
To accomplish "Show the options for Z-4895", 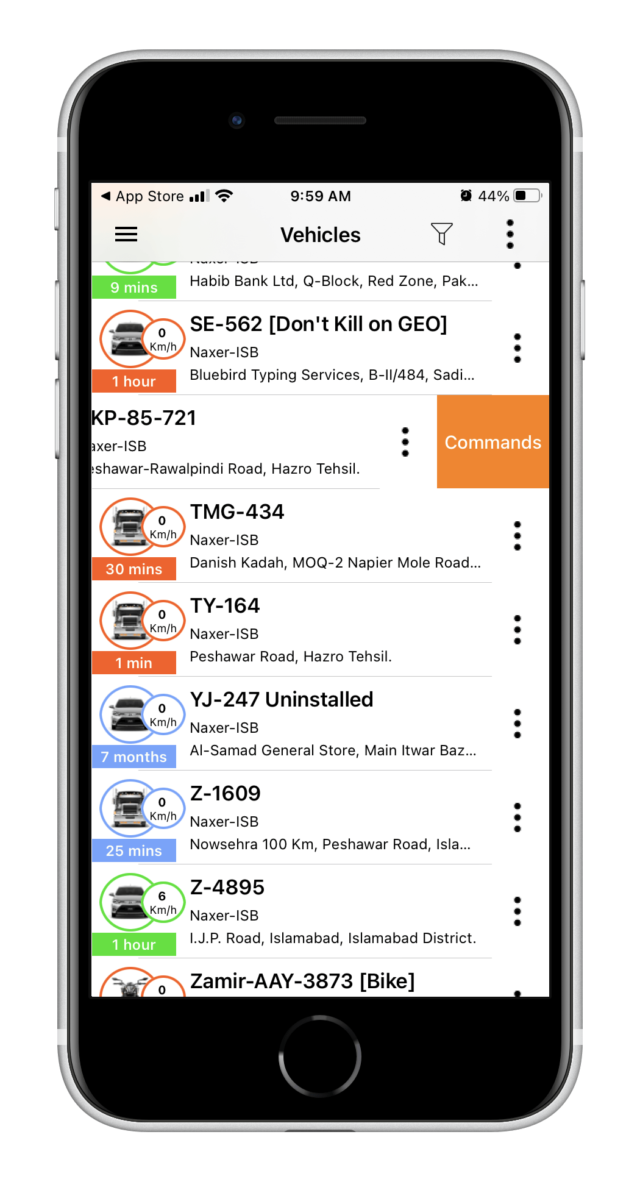I will coord(517,912).
